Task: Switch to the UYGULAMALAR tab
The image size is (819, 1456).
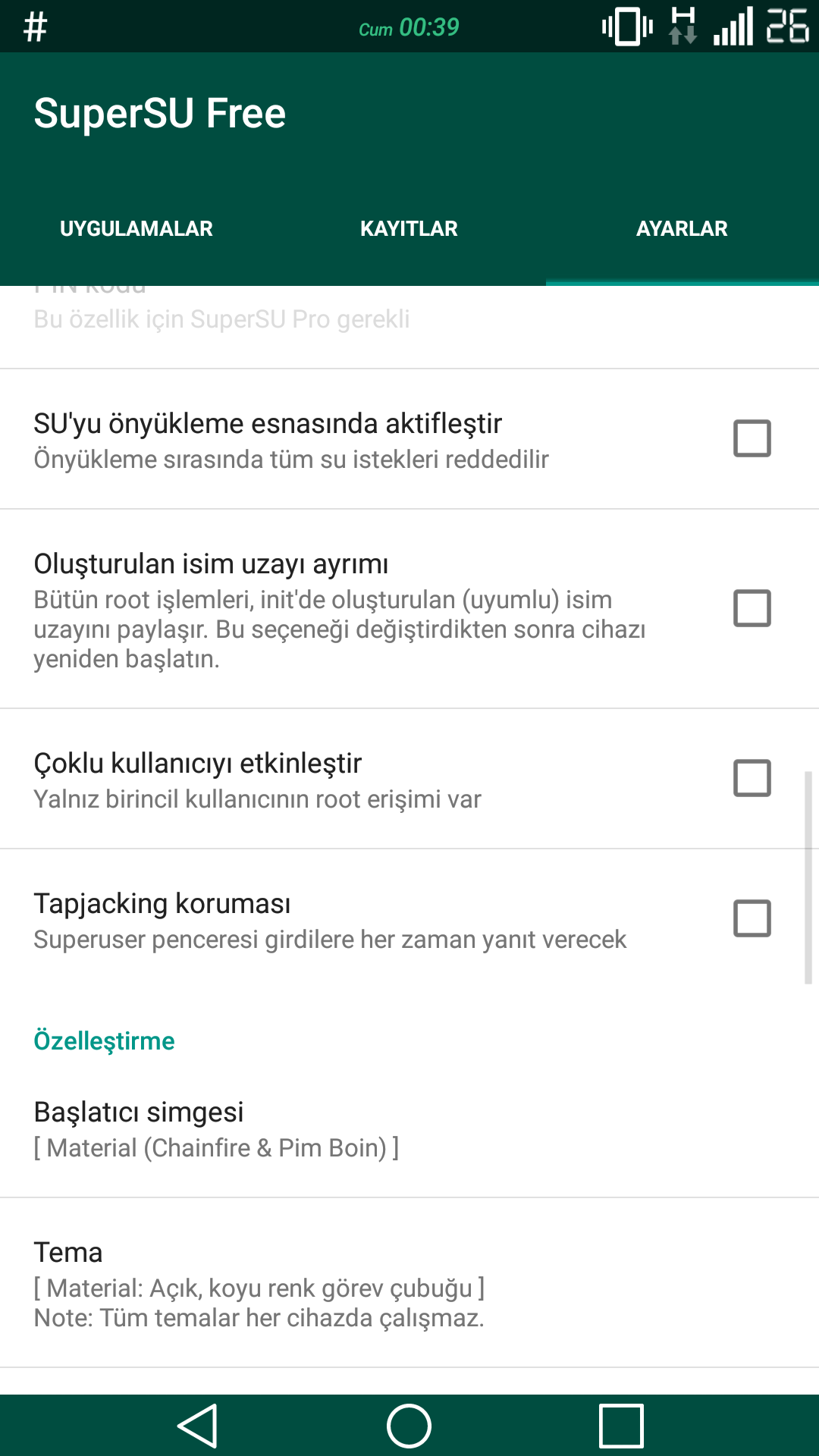Action: click(136, 228)
